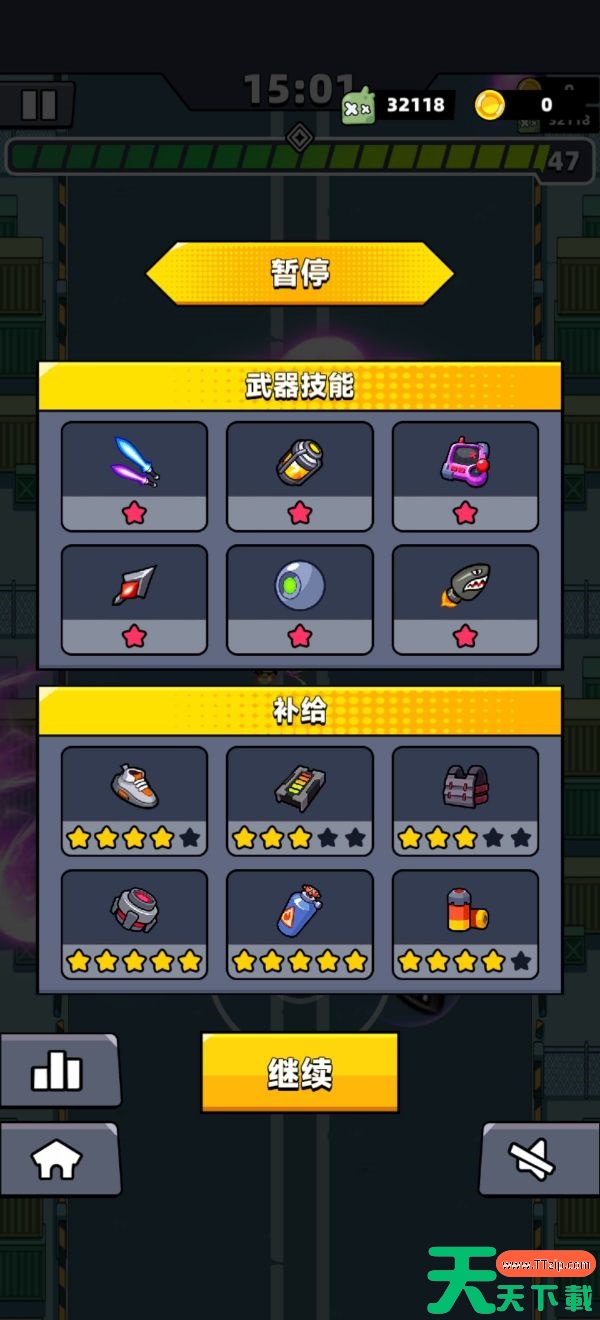This screenshot has width=600, height=1320.
Task: Open the statistics bar chart button
Action: 59,1071
